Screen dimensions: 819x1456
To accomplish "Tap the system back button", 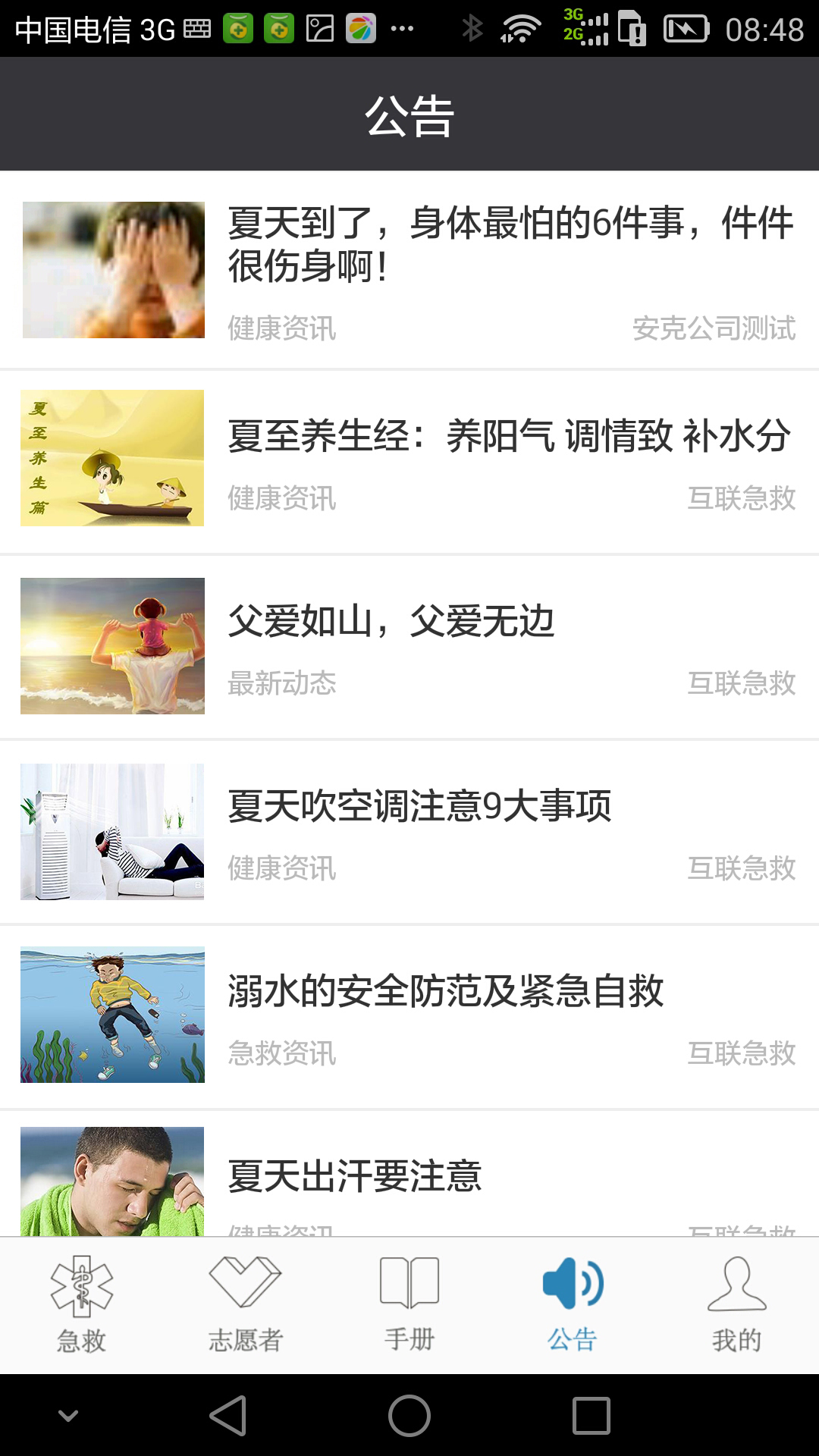I will click(228, 1416).
